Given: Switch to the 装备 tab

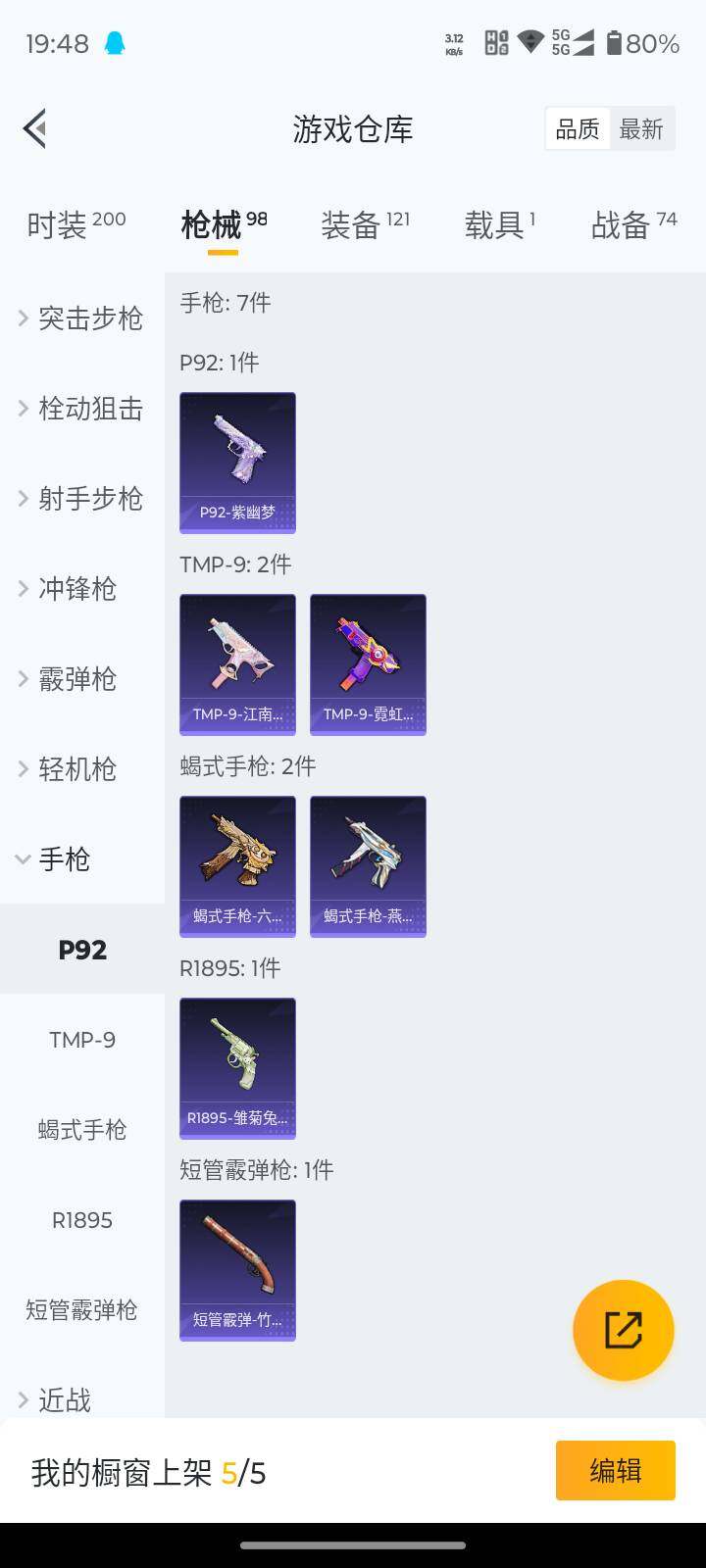Looking at the screenshot, I should 365,224.
